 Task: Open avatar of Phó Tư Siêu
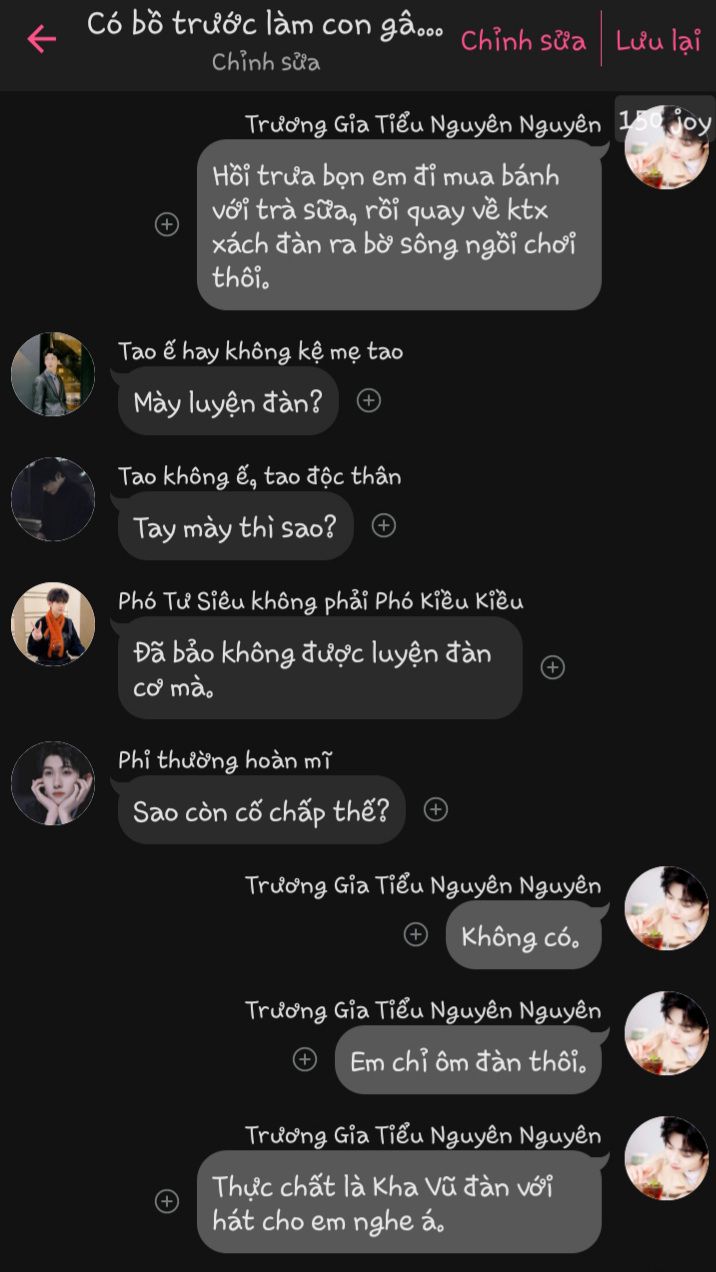click(x=53, y=624)
